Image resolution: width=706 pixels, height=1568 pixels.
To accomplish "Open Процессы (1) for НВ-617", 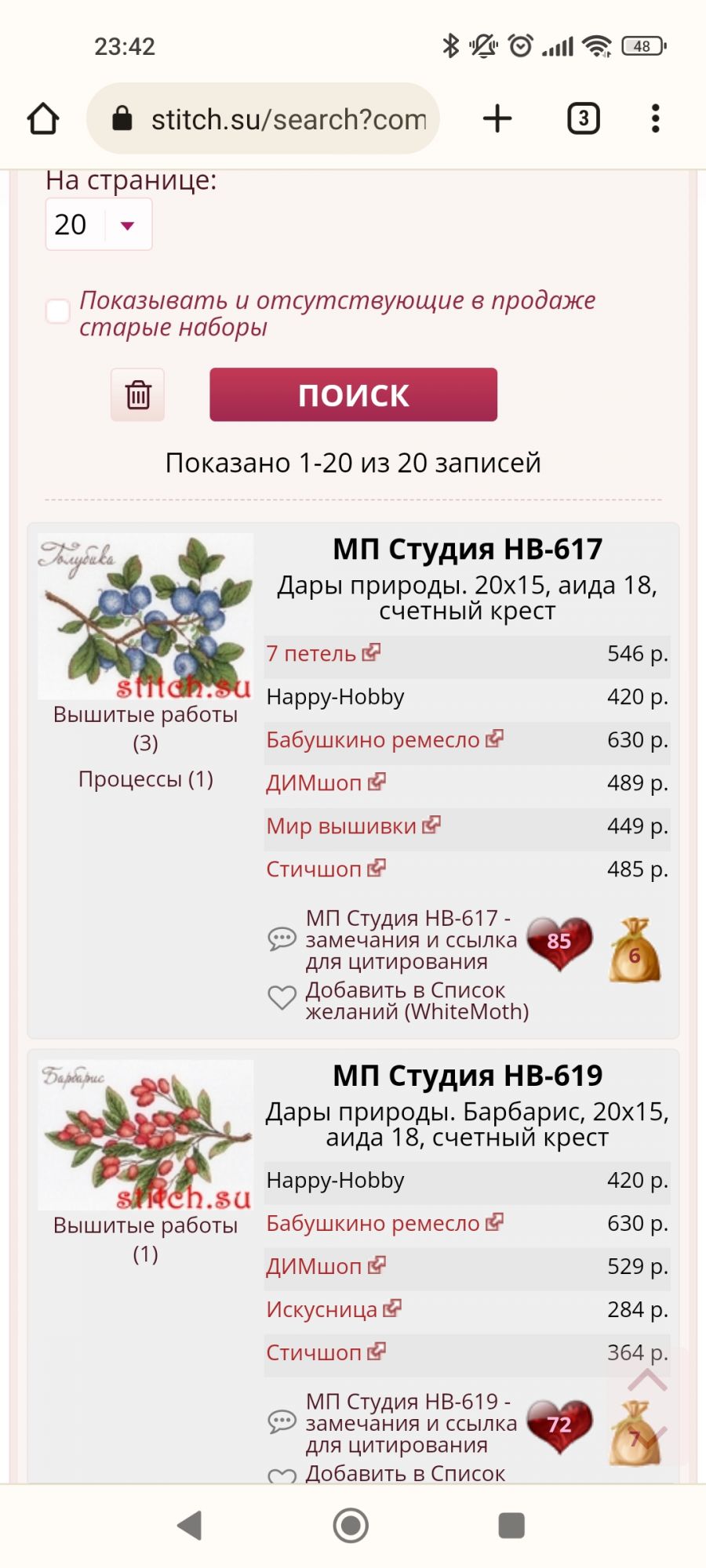I will point(146,779).
